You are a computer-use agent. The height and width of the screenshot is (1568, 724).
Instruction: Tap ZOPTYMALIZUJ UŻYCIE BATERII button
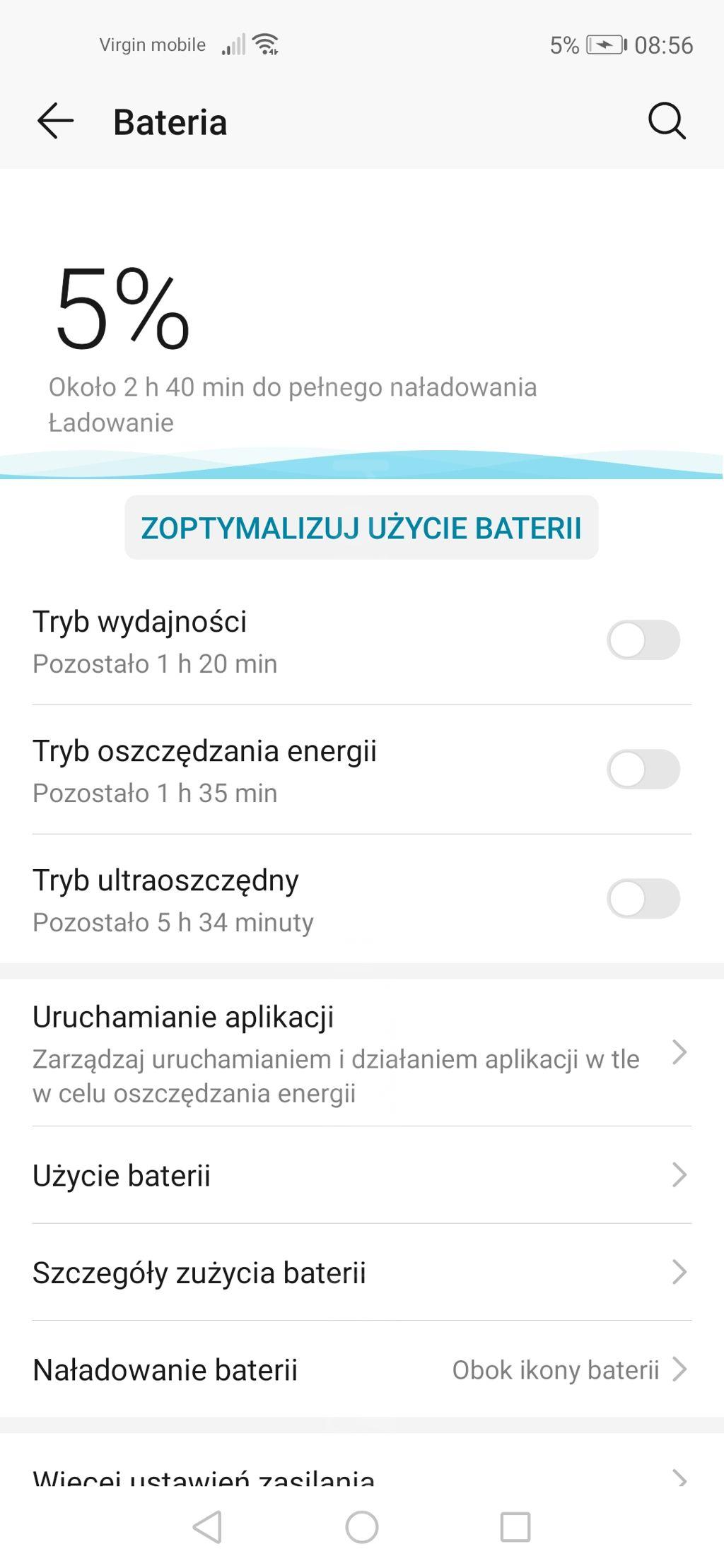click(x=361, y=528)
